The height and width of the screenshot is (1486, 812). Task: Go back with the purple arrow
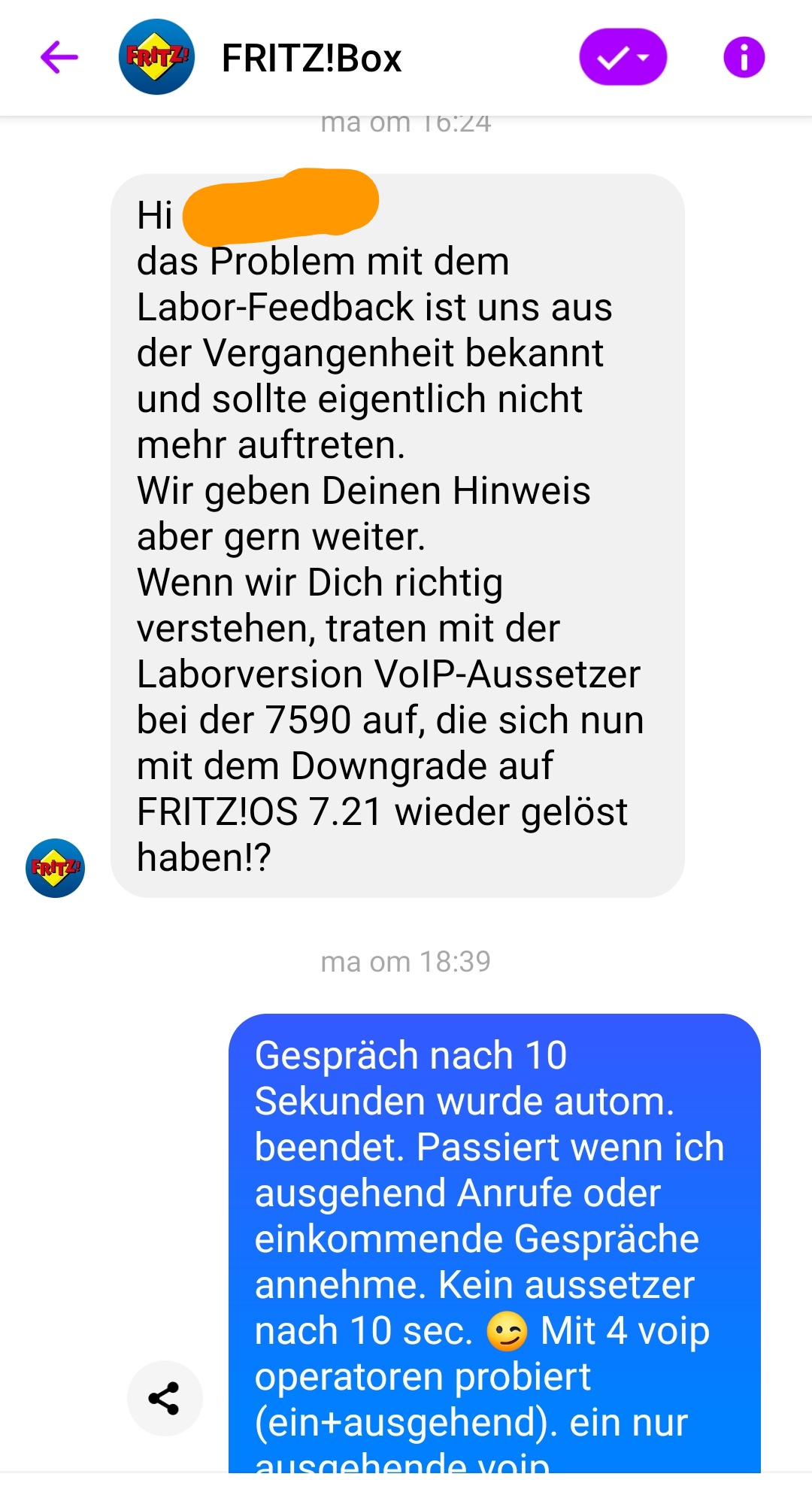[59, 57]
